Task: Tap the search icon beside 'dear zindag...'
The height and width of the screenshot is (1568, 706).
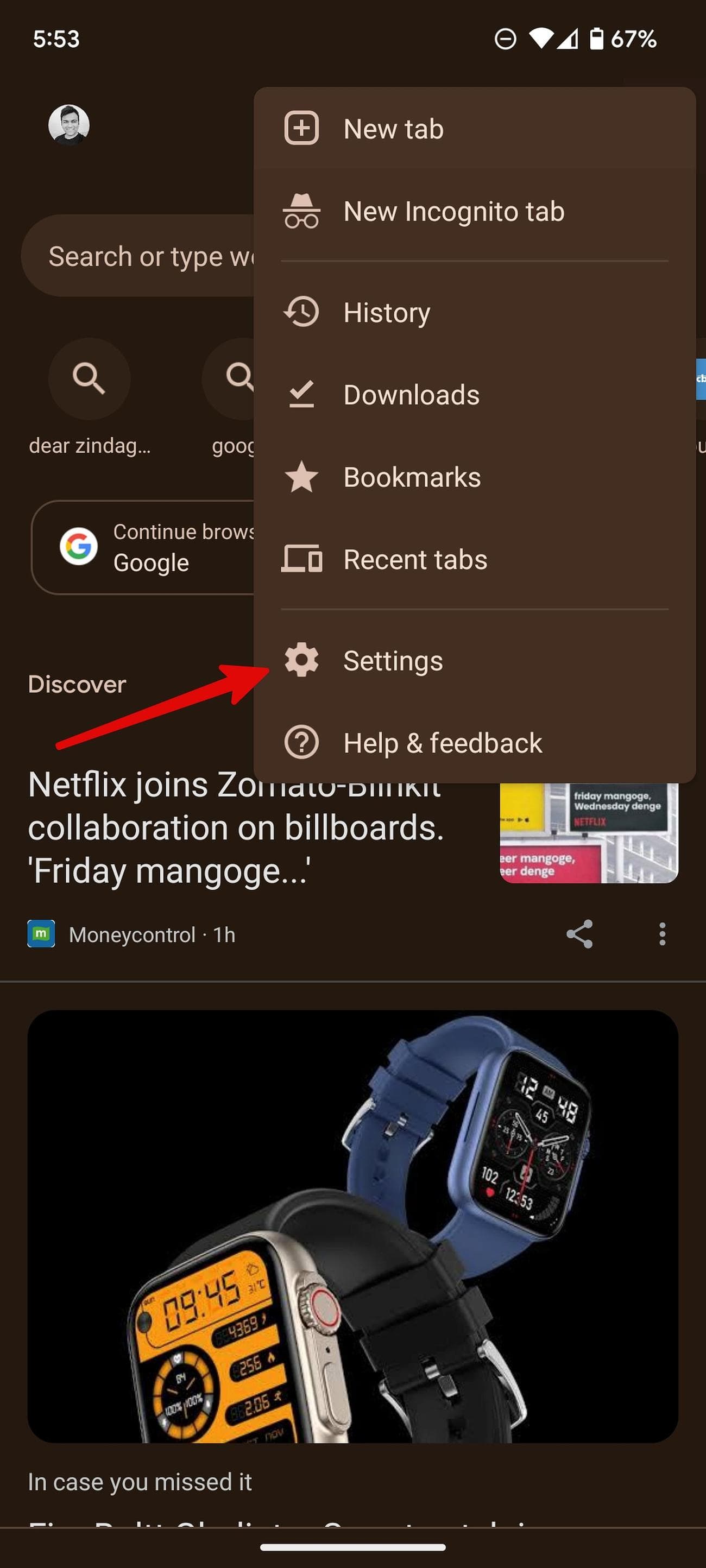Action: 89,378
